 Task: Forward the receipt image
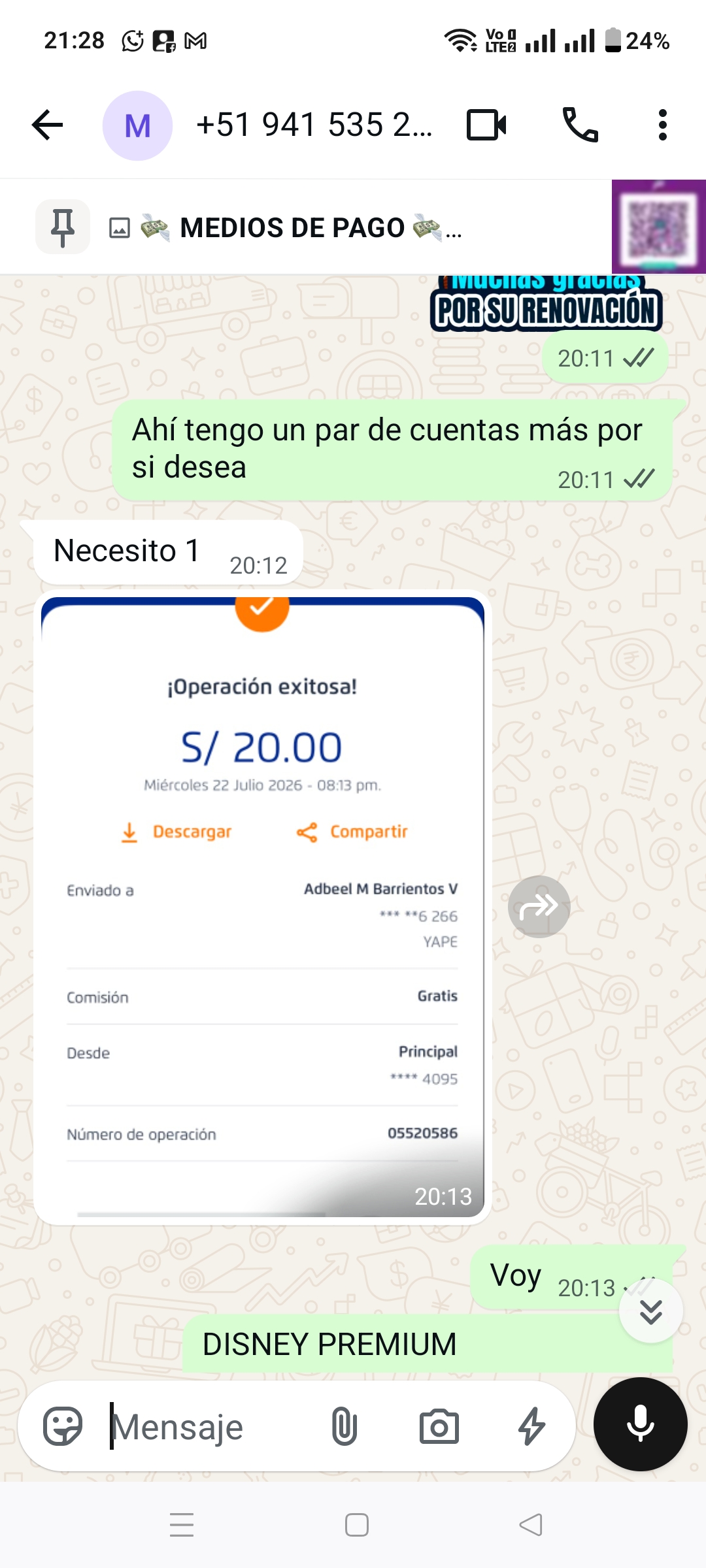539,907
